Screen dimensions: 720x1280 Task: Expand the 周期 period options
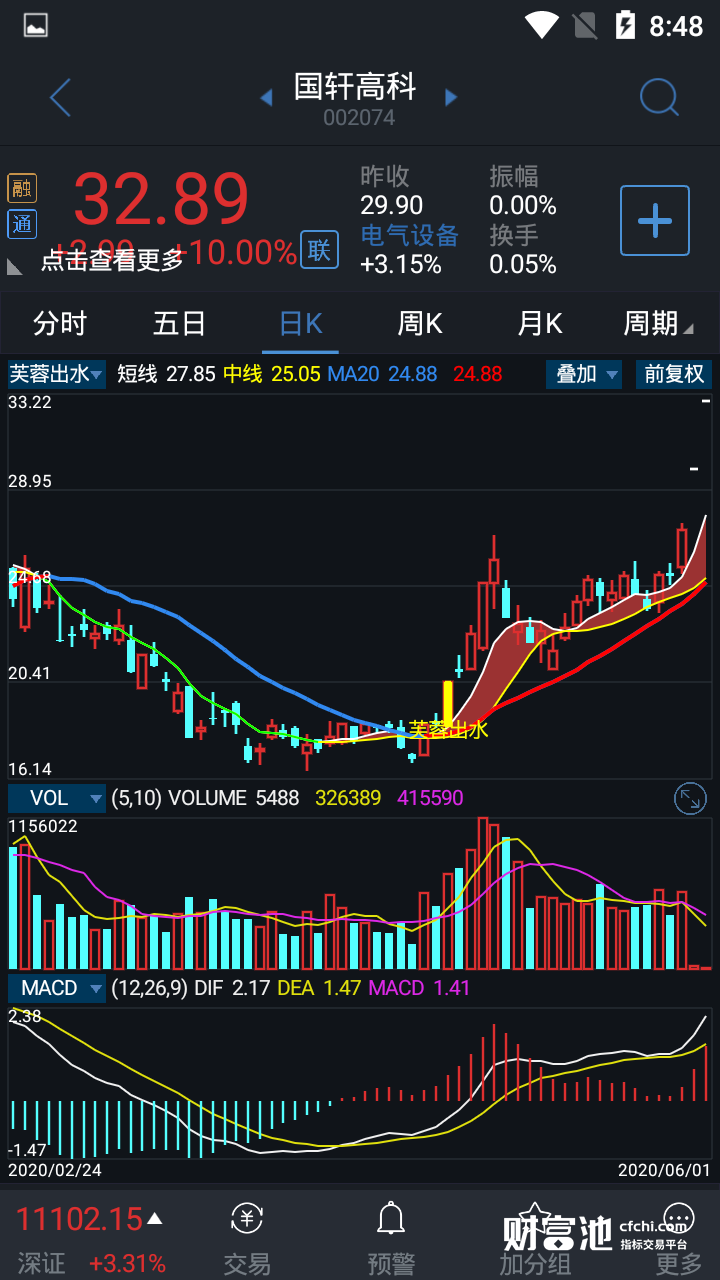pos(657,324)
